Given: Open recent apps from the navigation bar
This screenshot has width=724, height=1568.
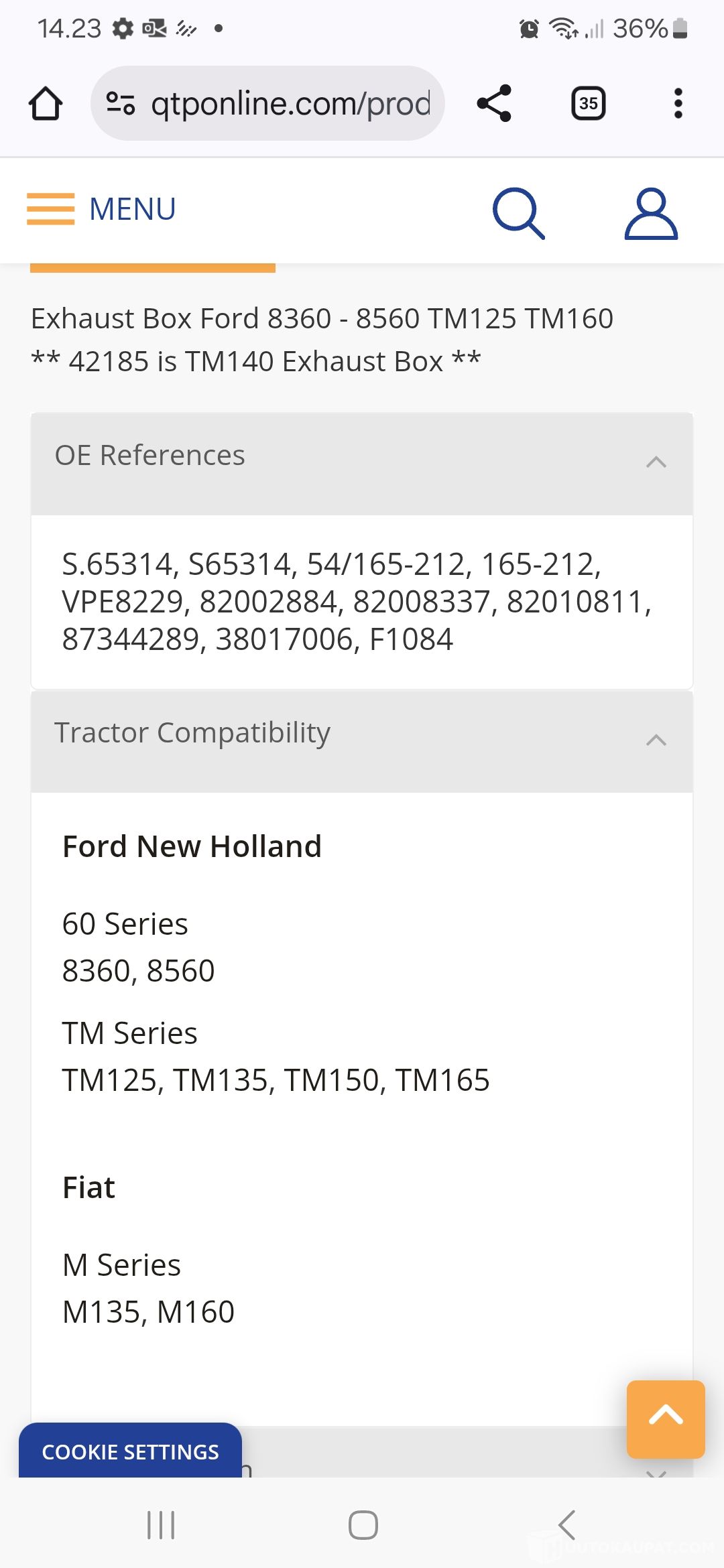Looking at the screenshot, I should pos(161,1525).
